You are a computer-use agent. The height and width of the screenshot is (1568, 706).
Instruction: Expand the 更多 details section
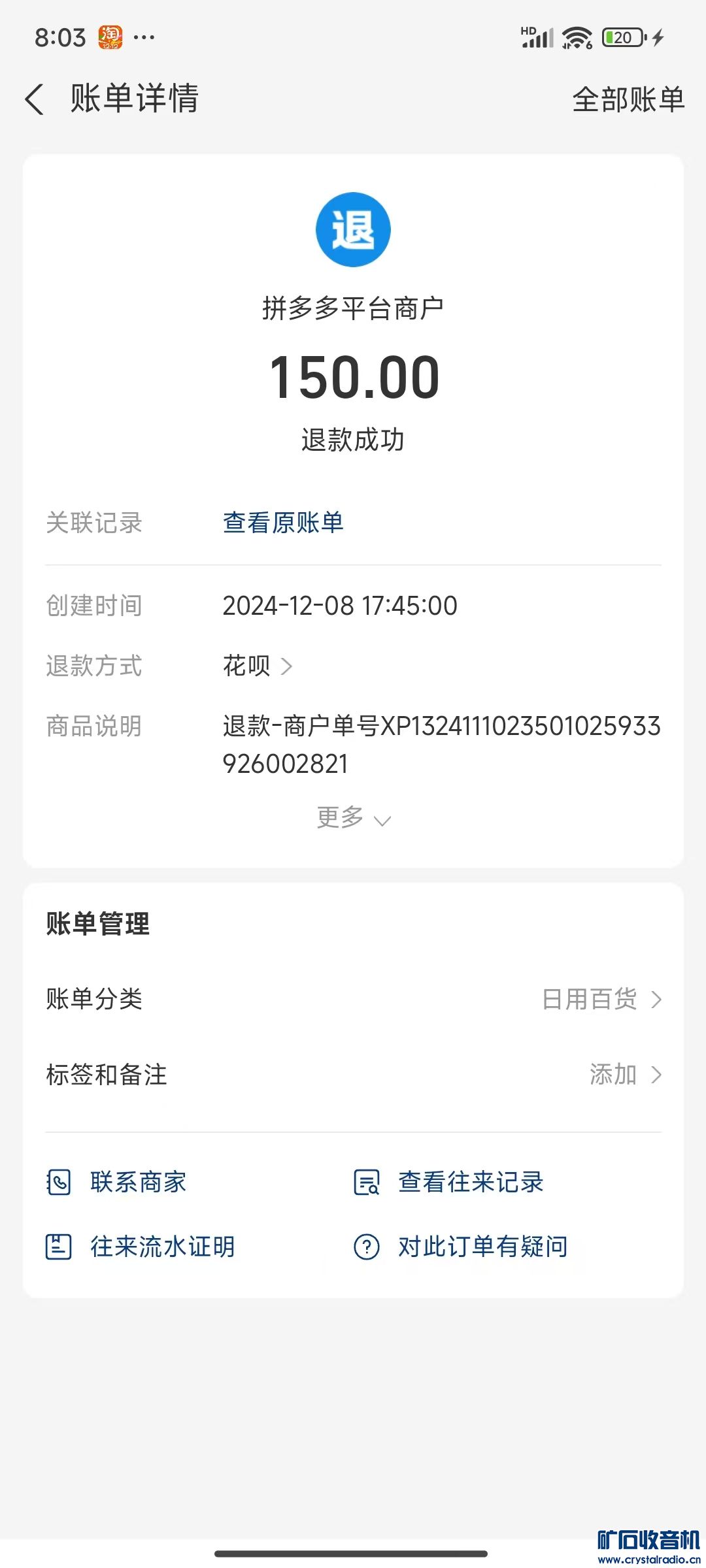click(353, 818)
